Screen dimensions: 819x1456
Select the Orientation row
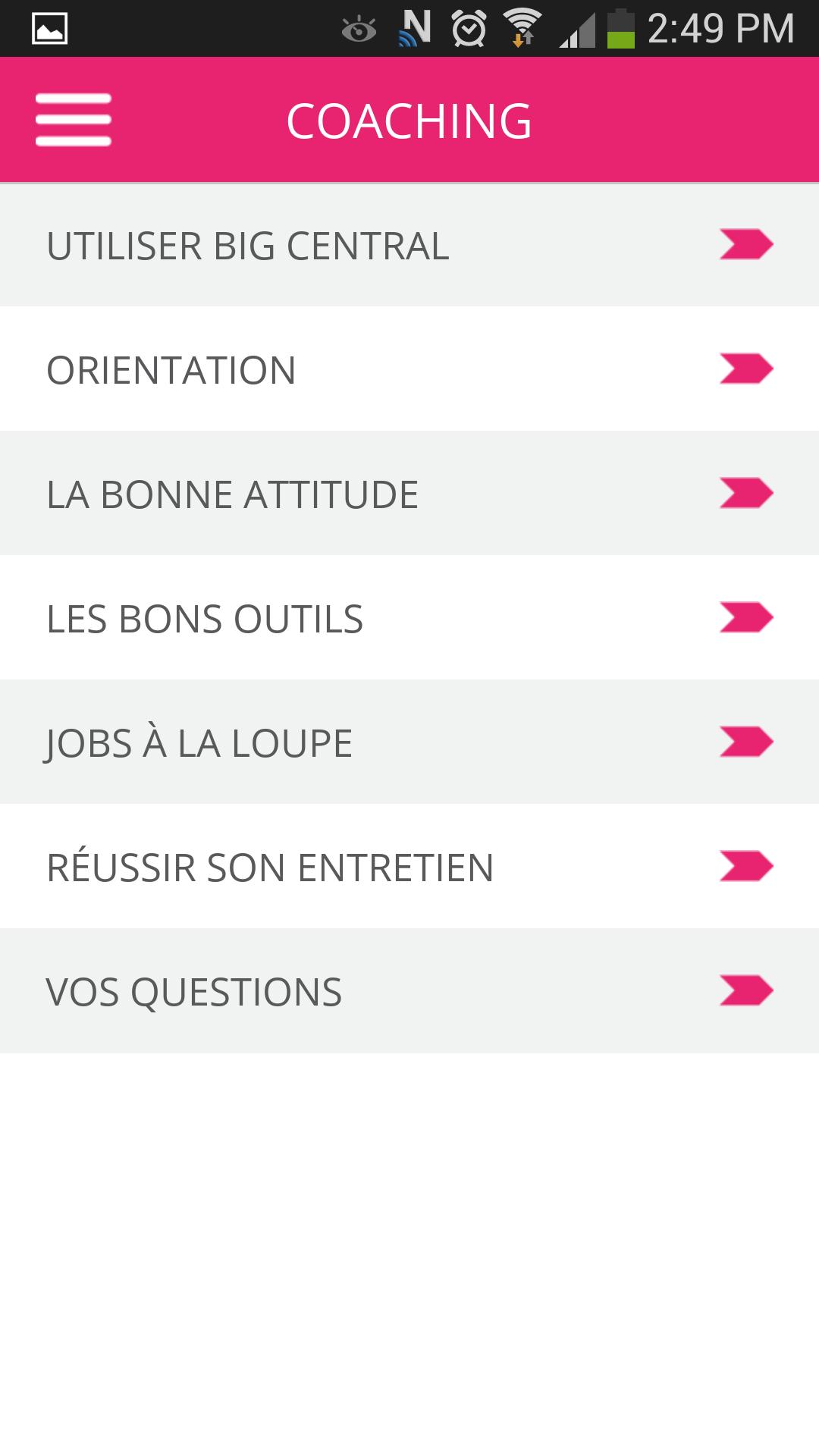(409, 369)
